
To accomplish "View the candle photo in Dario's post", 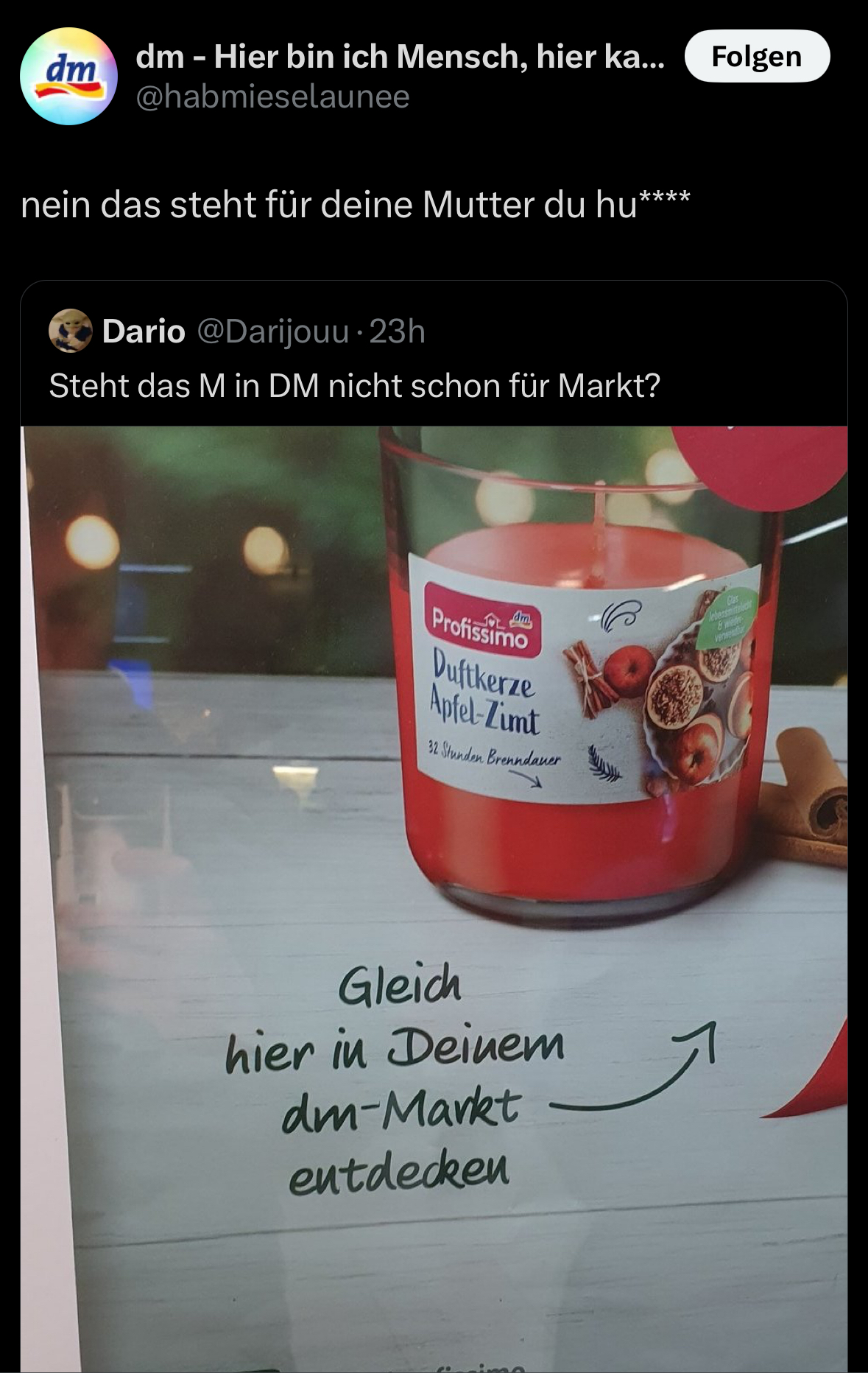I will [434, 884].
